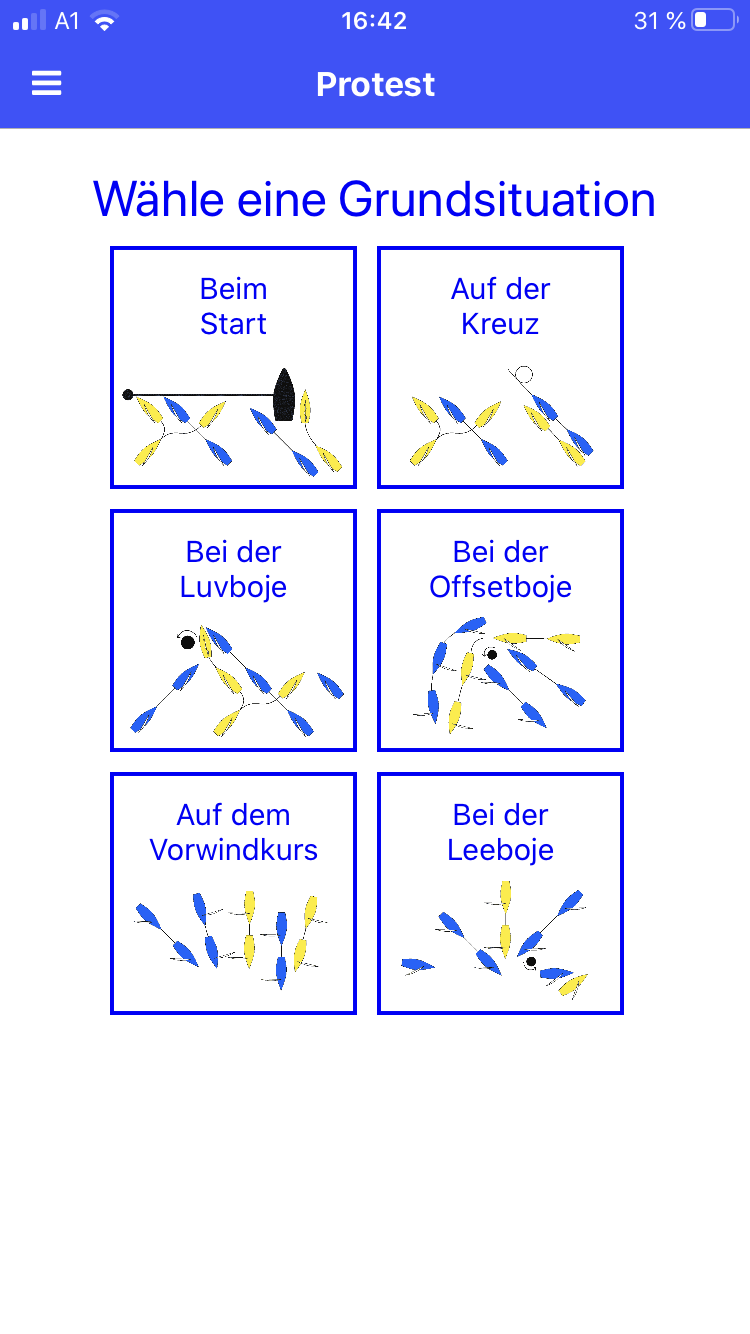Screen dimensions: 750x1334
Task: Choose the Auf der Kreuz tile
Action: pos(500,368)
